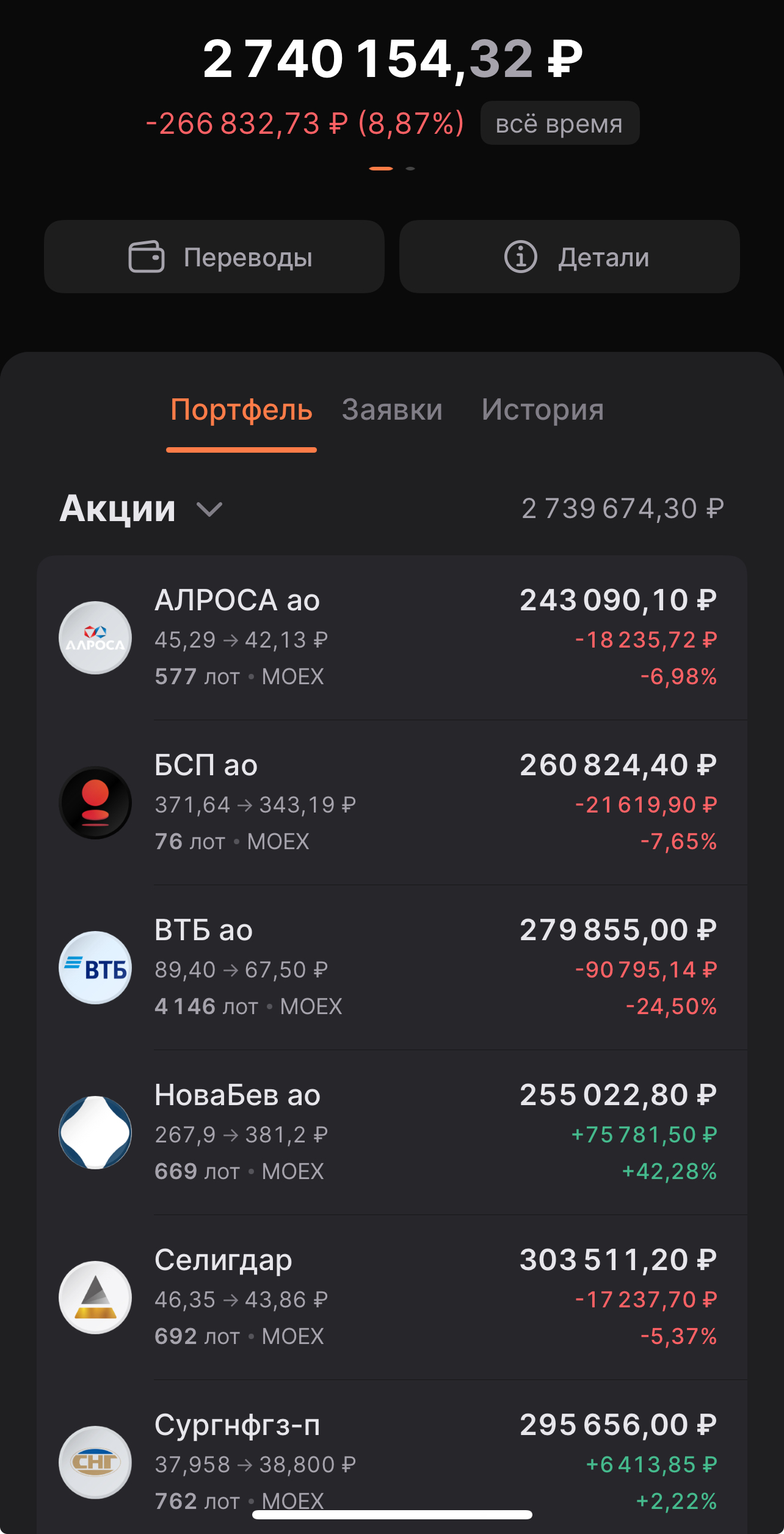Viewport: 784px width, 1534px height.
Task: Open the Детали info button
Action: tap(569, 257)
